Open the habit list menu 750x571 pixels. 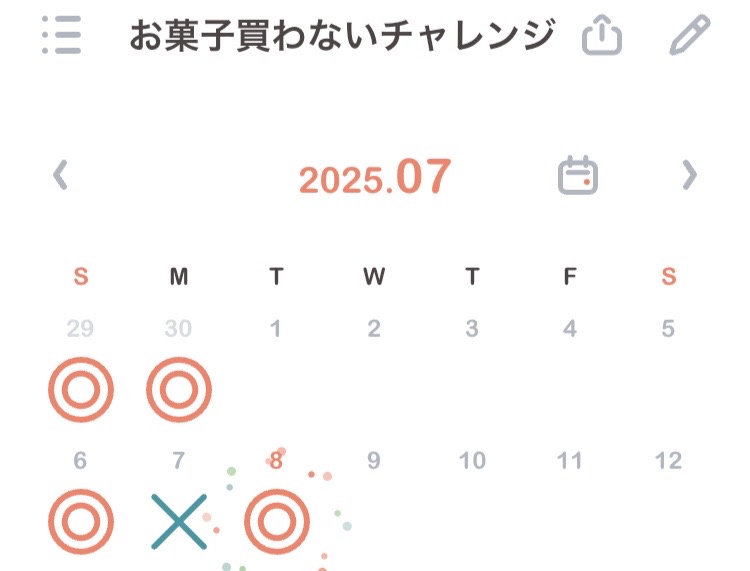coord(62,36)
